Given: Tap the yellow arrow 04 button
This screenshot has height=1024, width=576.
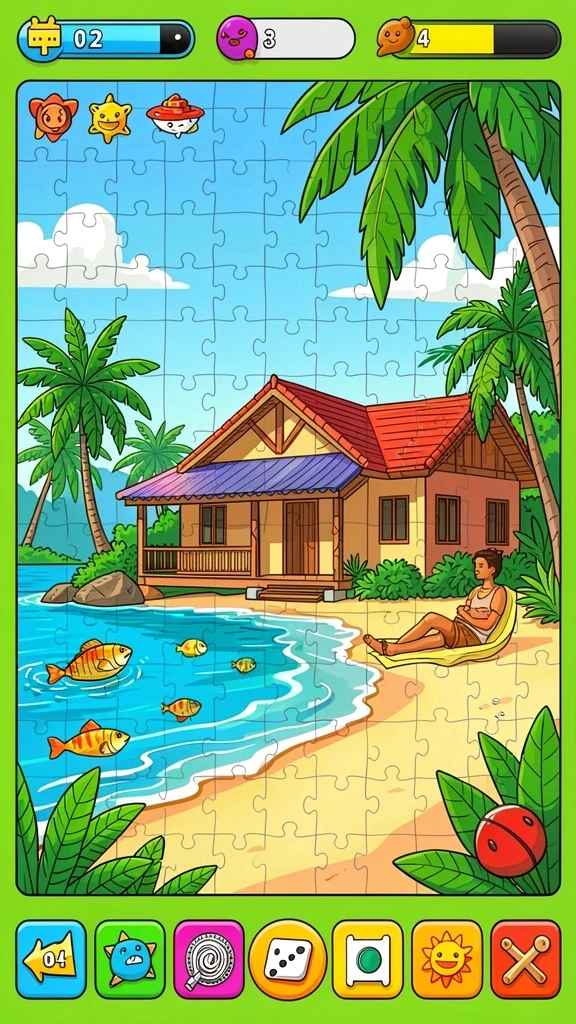Looking at the screenshot, I should 51,959.
